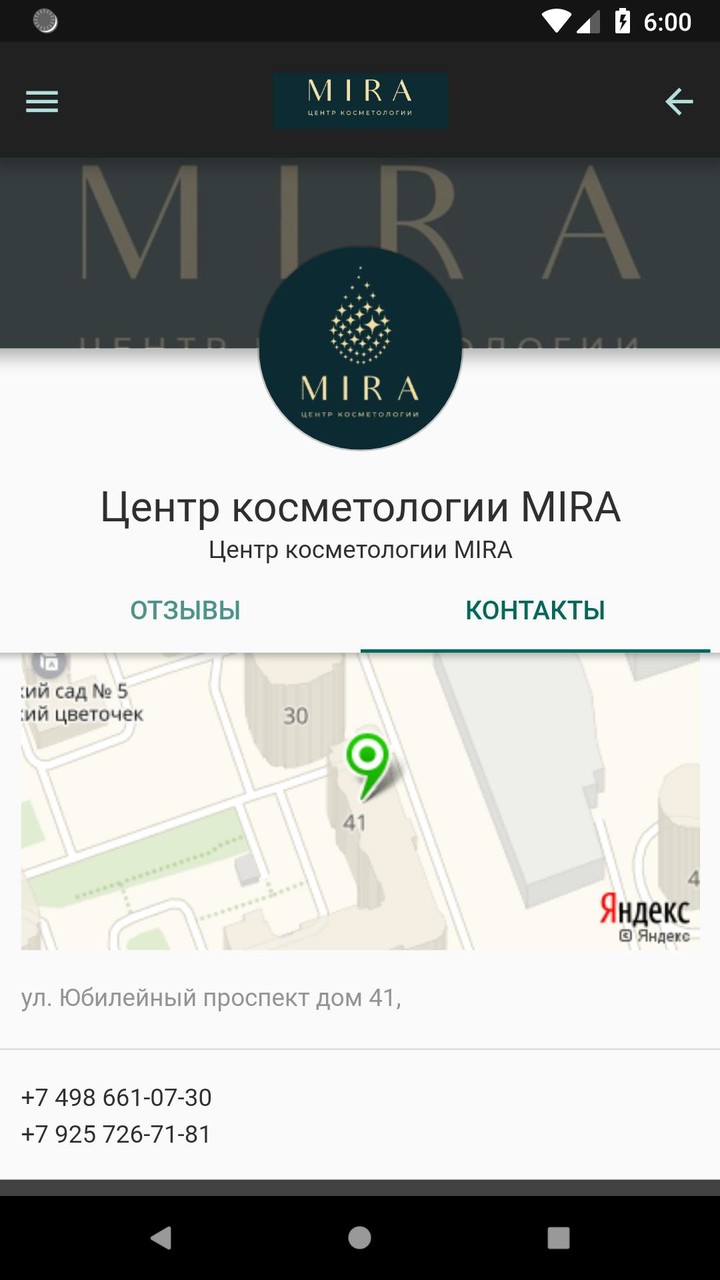Go back using the top arrow
The width and height of the screenshot is (720, 1280).
(679, 101)
